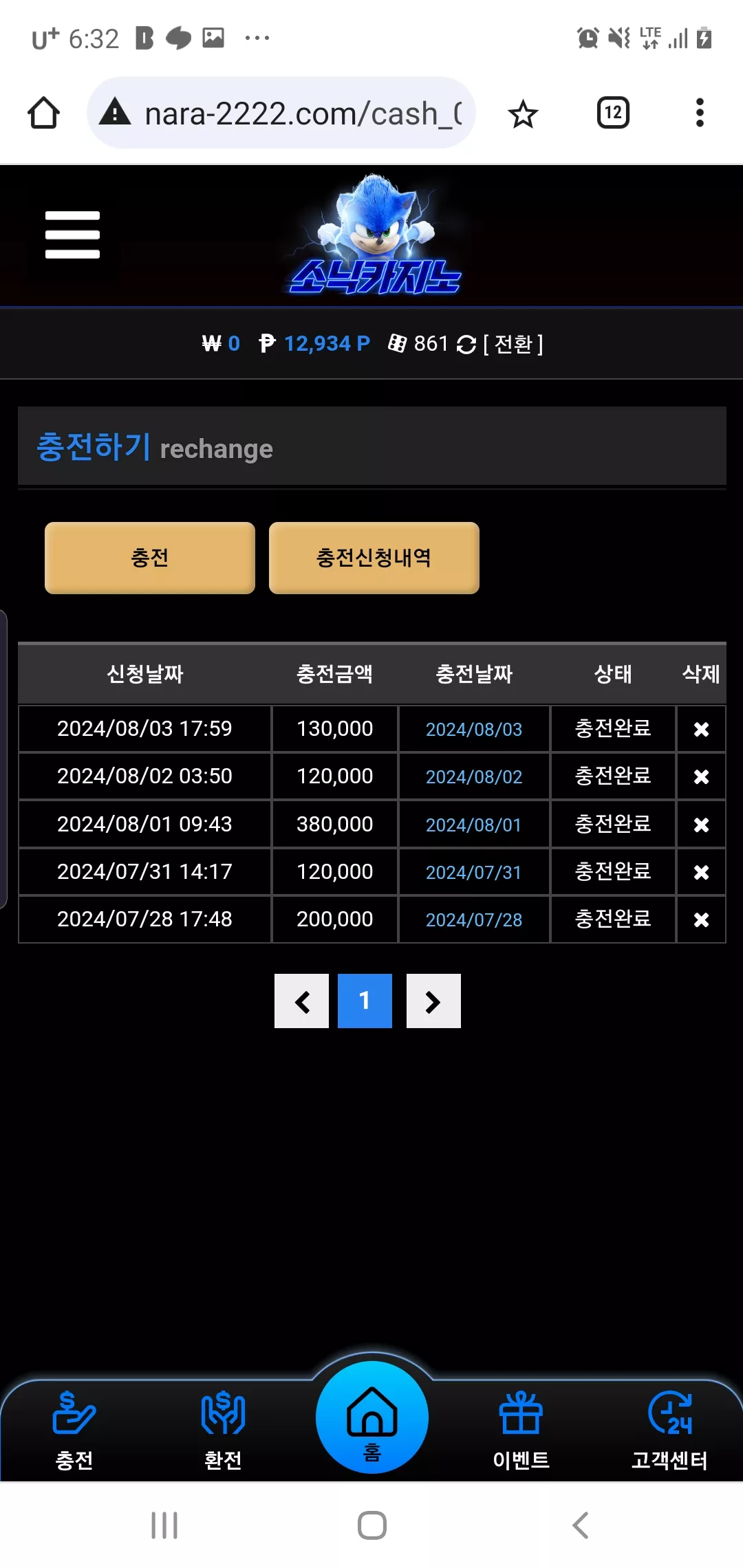Tap the 전환 point conversion link
Image resolution: width=743 pixels, height=1568 pixels.
[x=513, y=344]
